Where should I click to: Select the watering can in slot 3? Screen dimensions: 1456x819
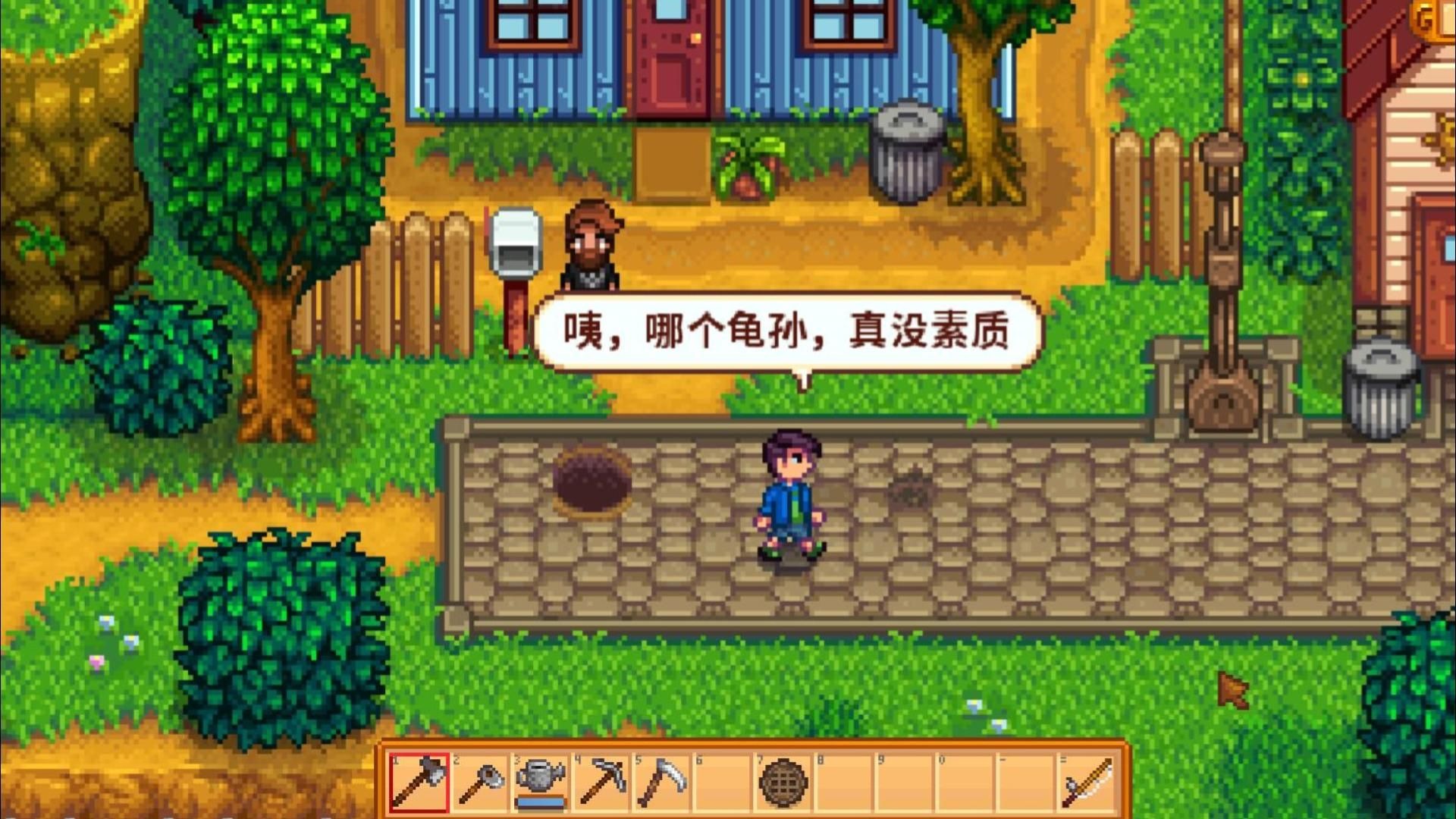coord(541,781)
